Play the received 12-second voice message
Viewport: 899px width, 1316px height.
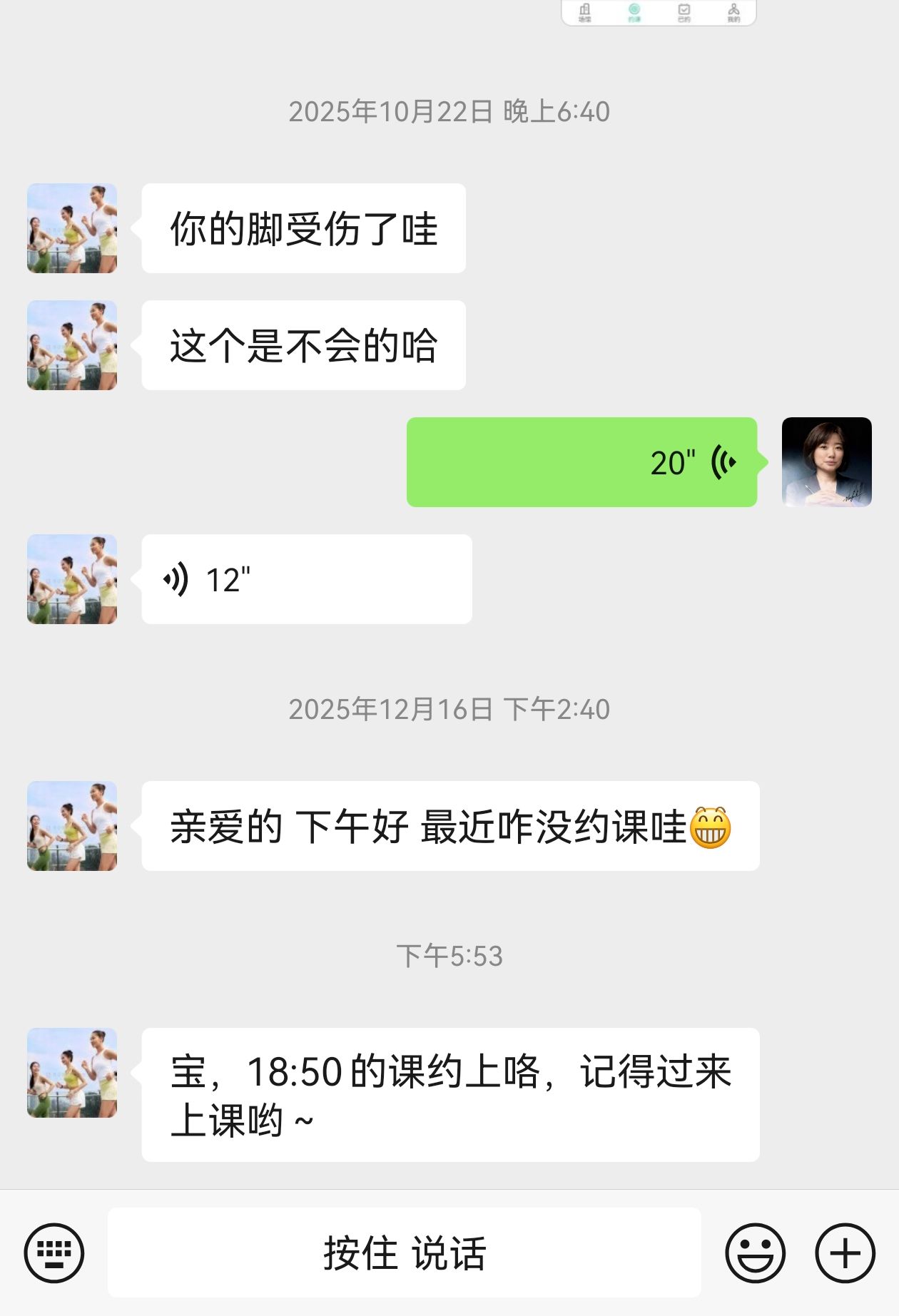[307, 579]
